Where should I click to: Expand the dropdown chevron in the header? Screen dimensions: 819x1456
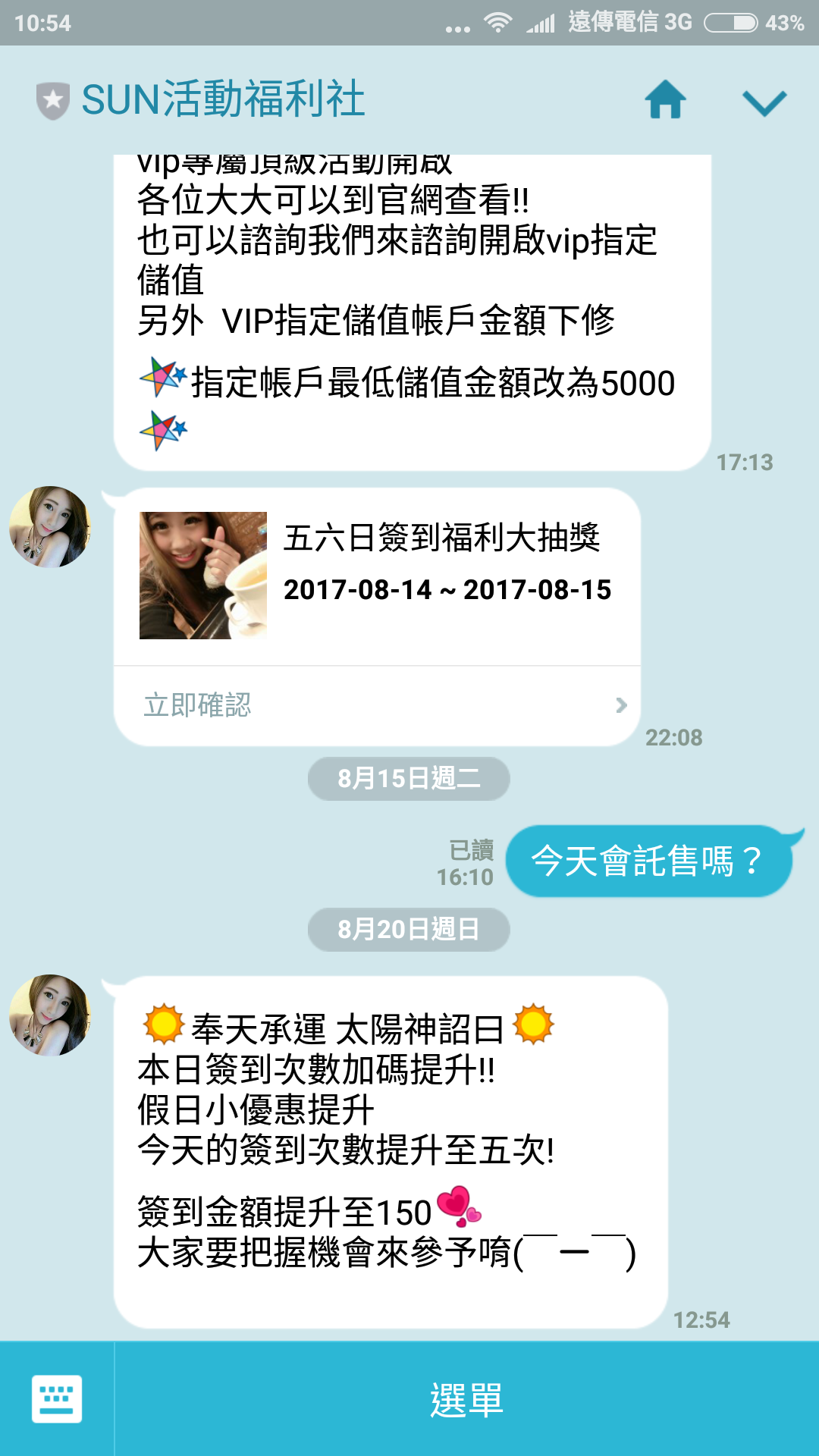764,102
